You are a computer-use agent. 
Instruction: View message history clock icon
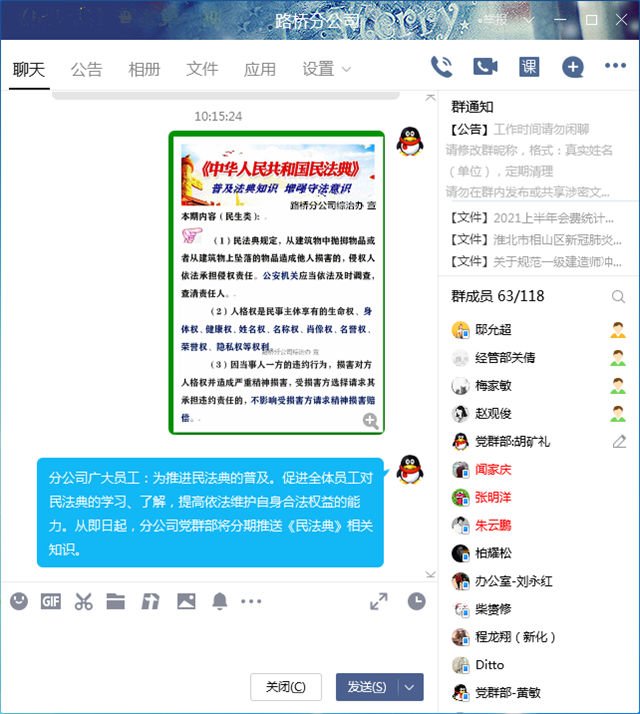(x=416, y=601)
